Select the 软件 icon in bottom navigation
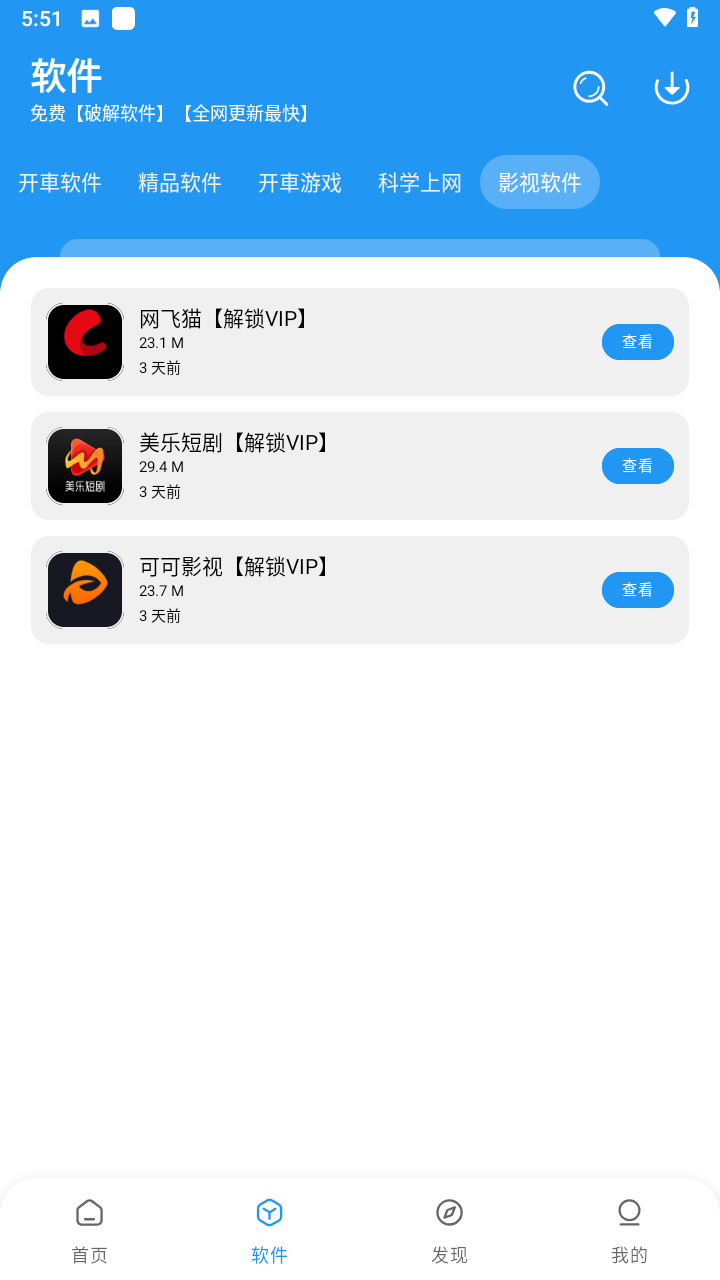Viewport: 720px width, 1280px height. coord(269,1212)
